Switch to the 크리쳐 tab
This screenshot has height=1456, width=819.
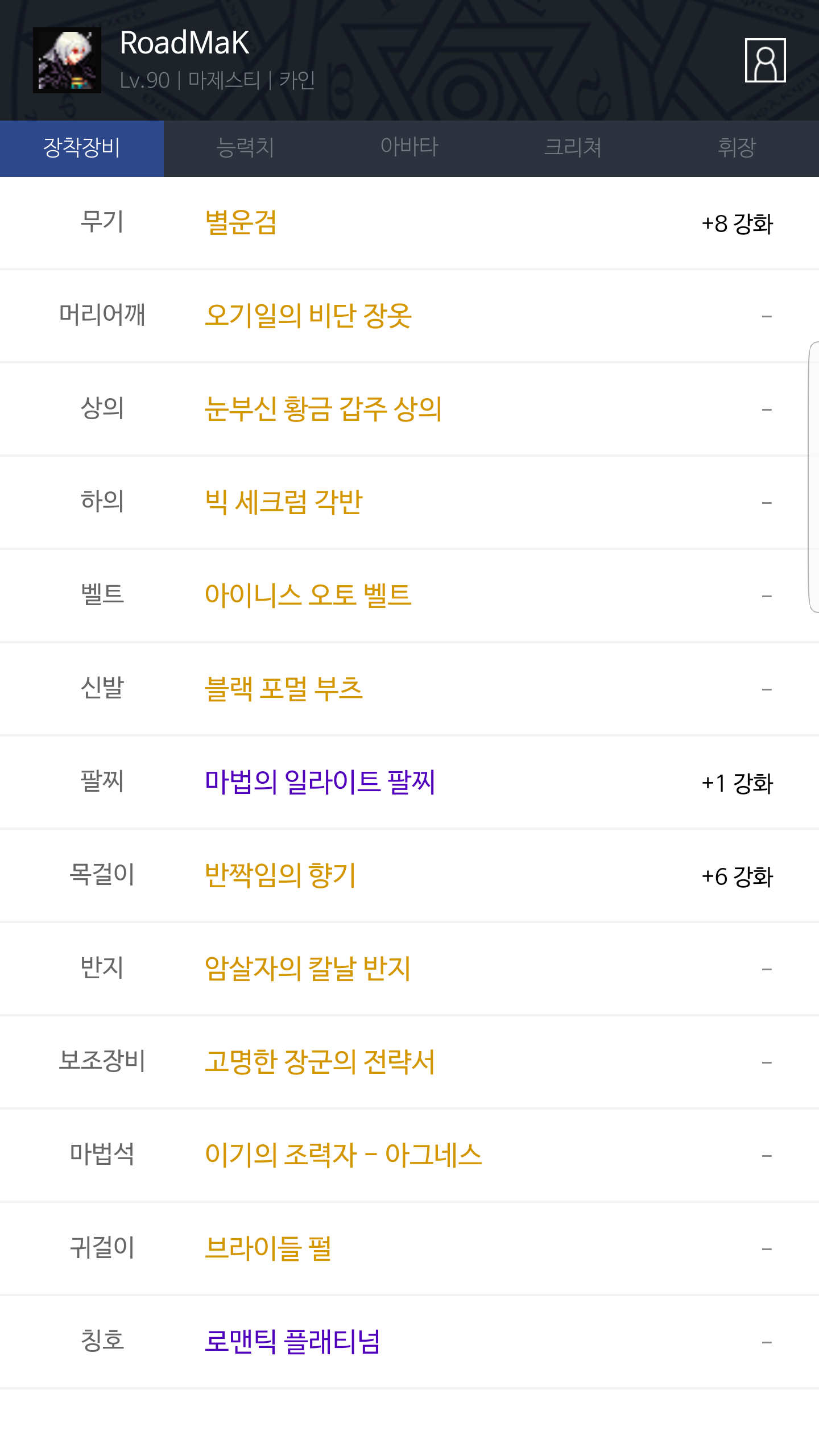[x=573, y=148]
